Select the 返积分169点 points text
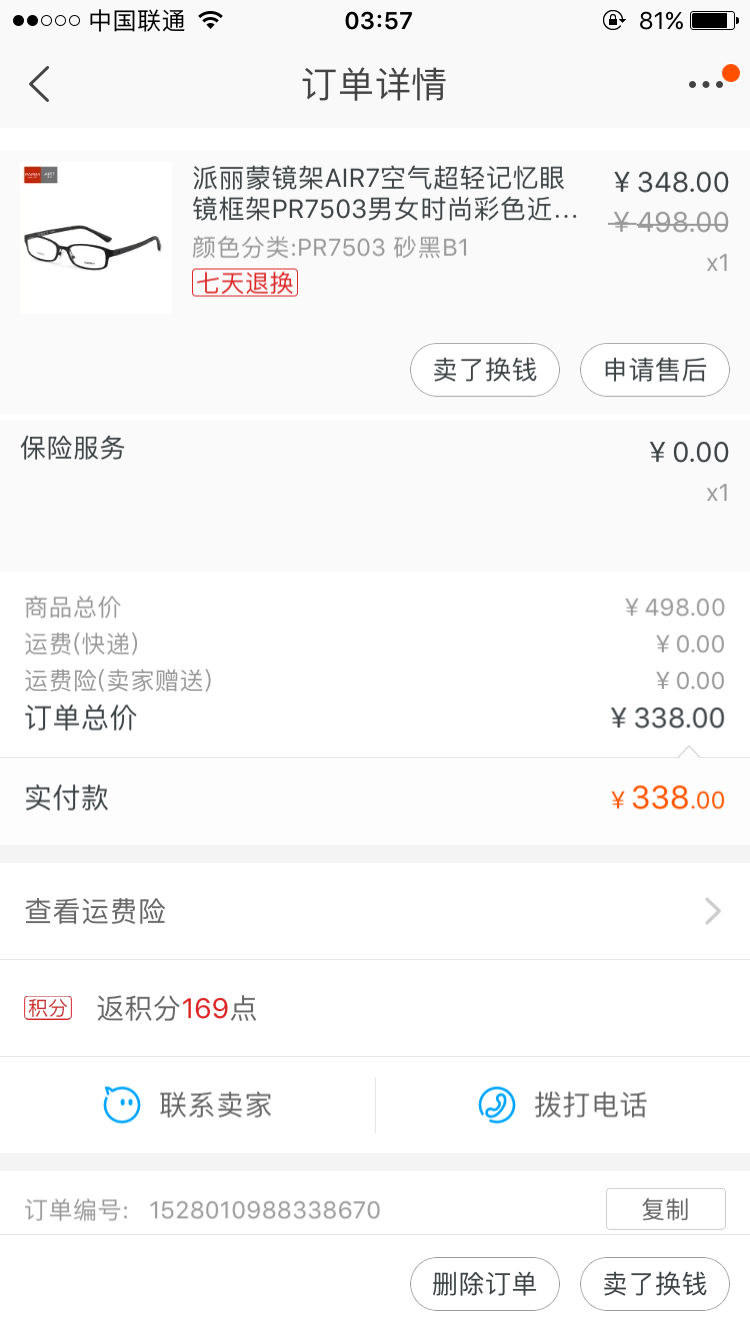This screenshot has width=750, height=1334. pos(175,1008)
